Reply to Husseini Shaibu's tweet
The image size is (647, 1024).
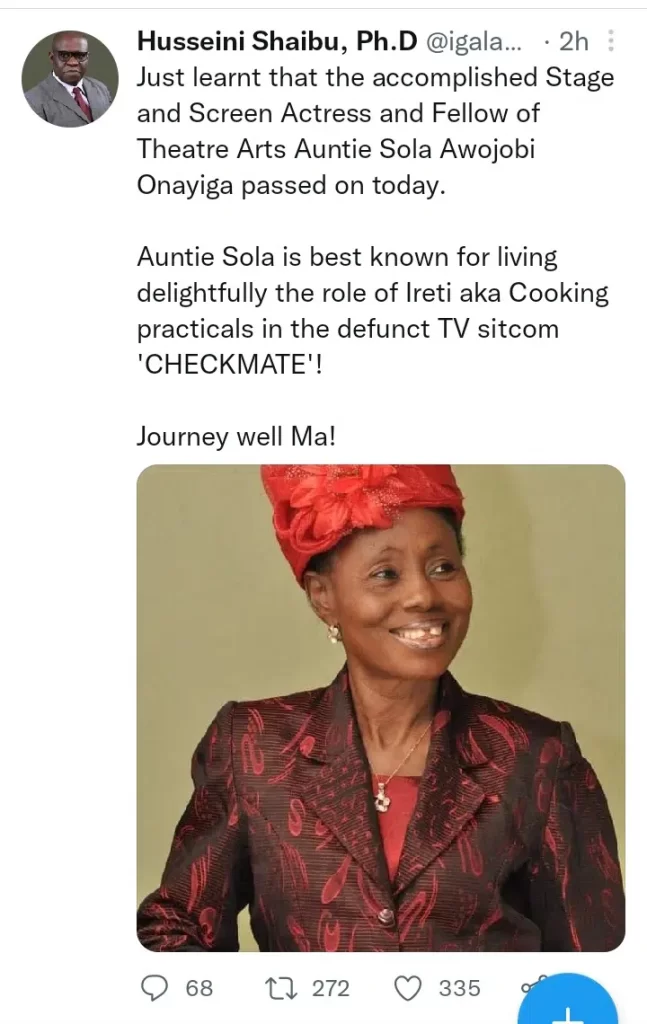154,988
